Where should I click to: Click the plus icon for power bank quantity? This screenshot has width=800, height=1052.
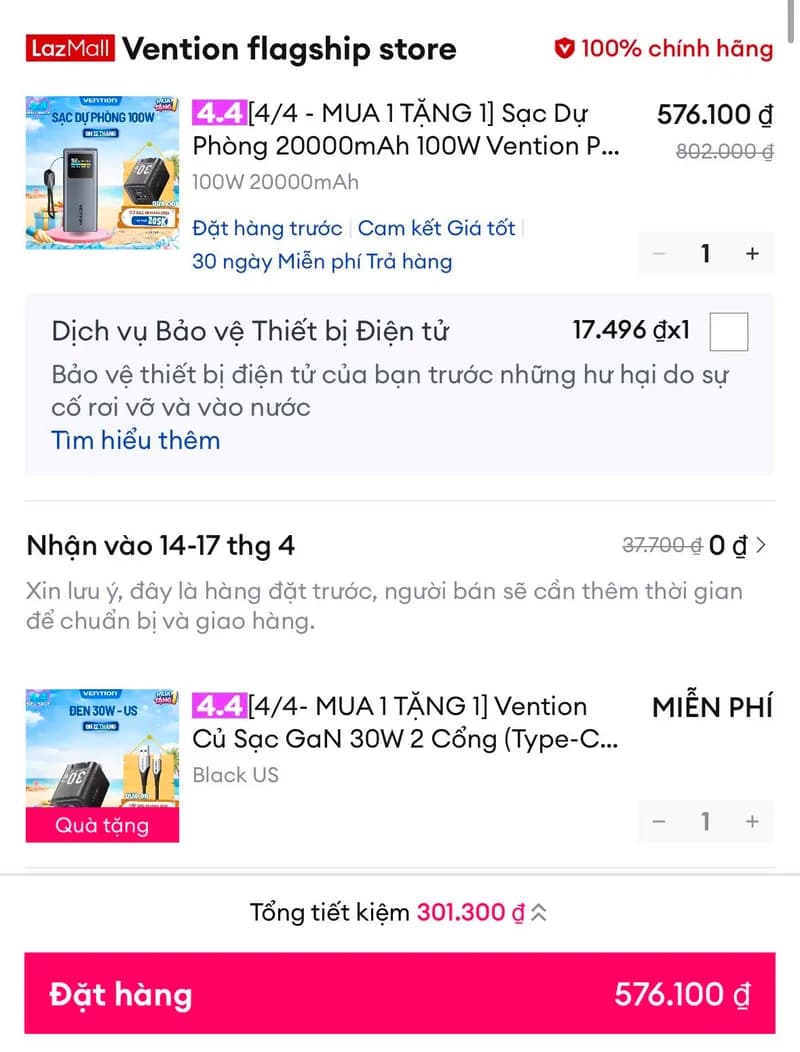[751, 254]
